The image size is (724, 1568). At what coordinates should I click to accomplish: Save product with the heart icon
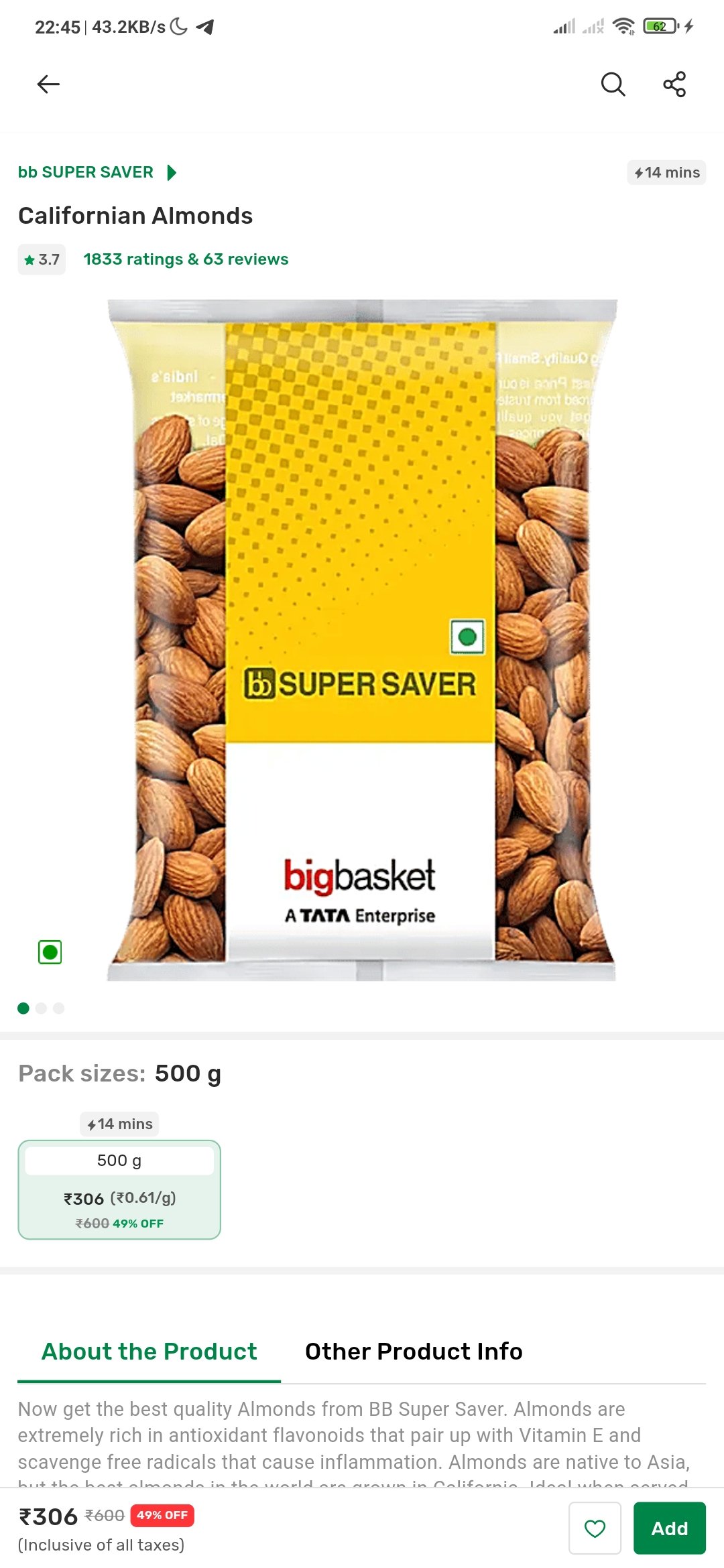595,1528
